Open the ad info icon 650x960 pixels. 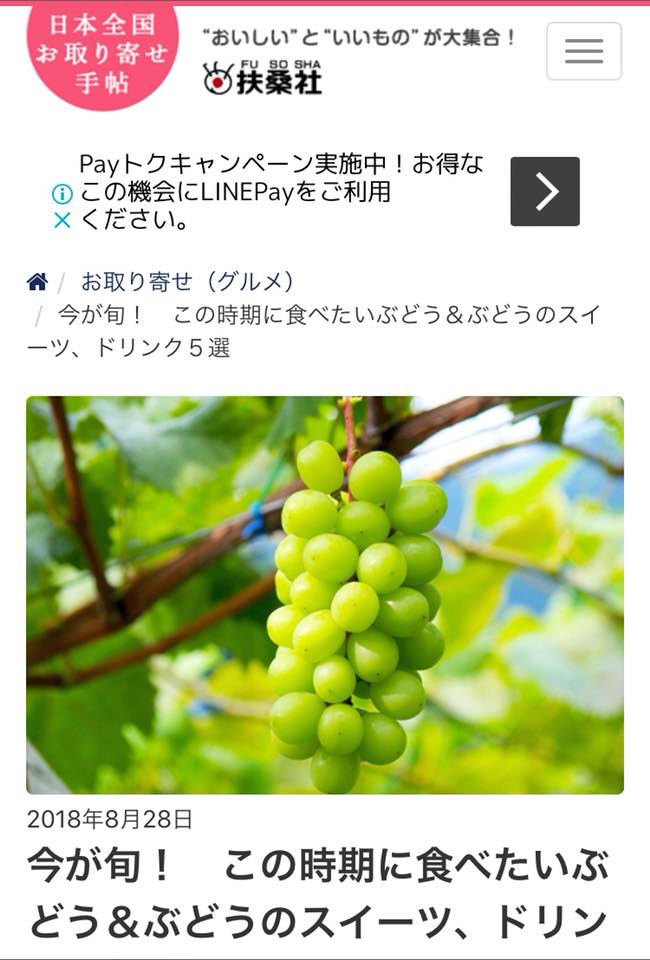click(x=62, y=194)
